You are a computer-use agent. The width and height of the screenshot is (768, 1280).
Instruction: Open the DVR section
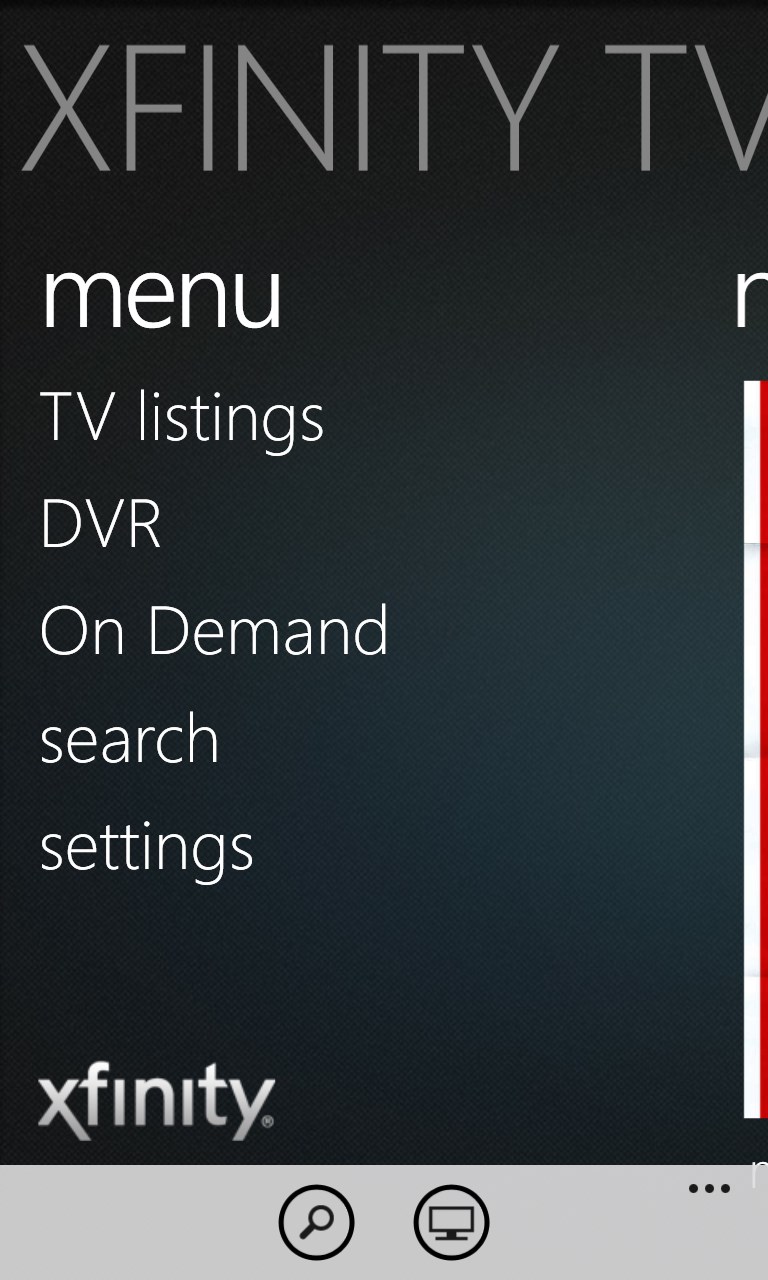point(100,524)
